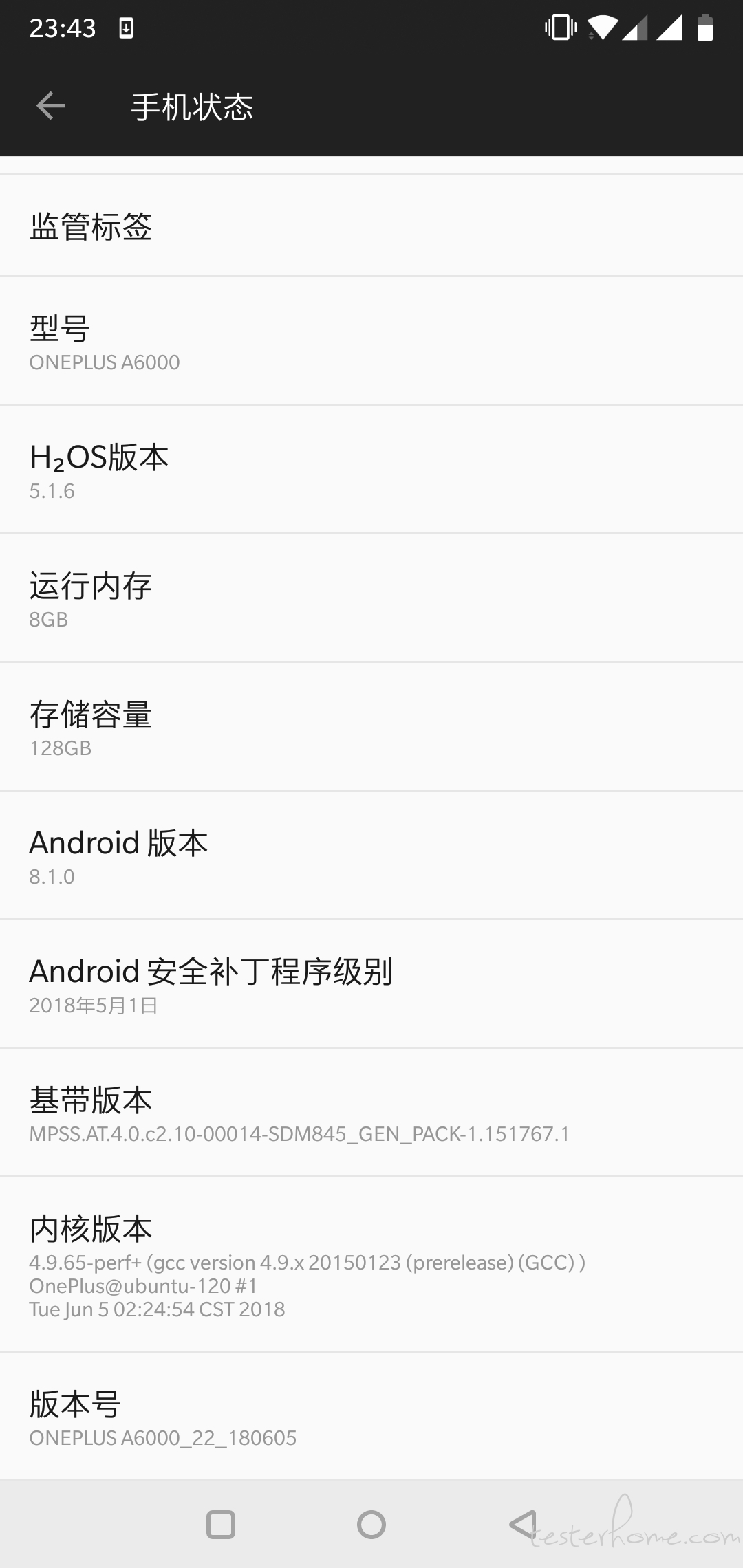
Task: Select the Android 安全补丁程序级别 row
Action: (371, 984)
